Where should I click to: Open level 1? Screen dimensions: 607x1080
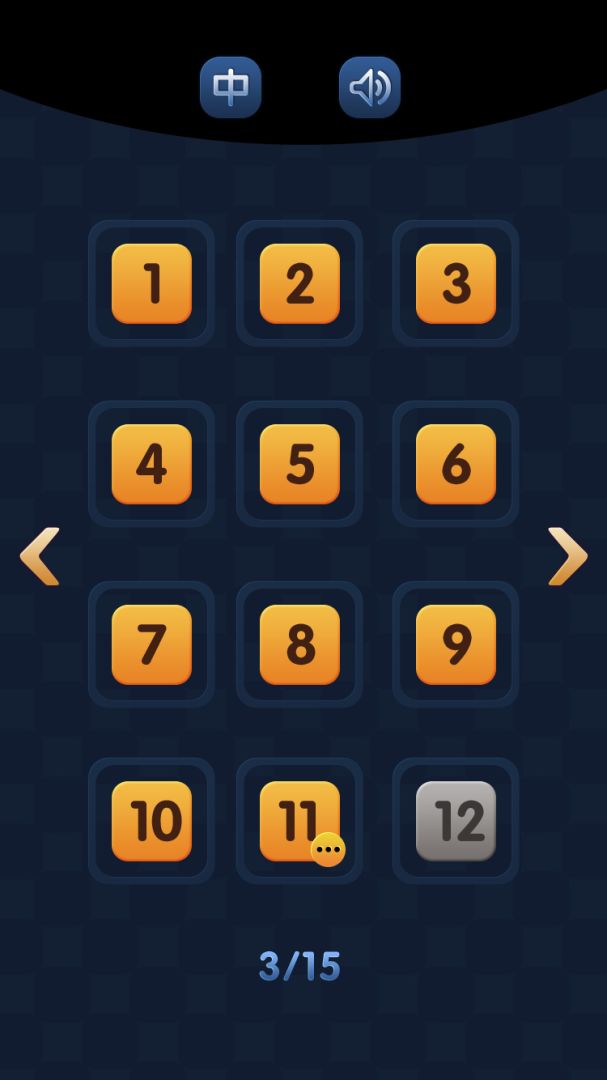tap(151, 283)
